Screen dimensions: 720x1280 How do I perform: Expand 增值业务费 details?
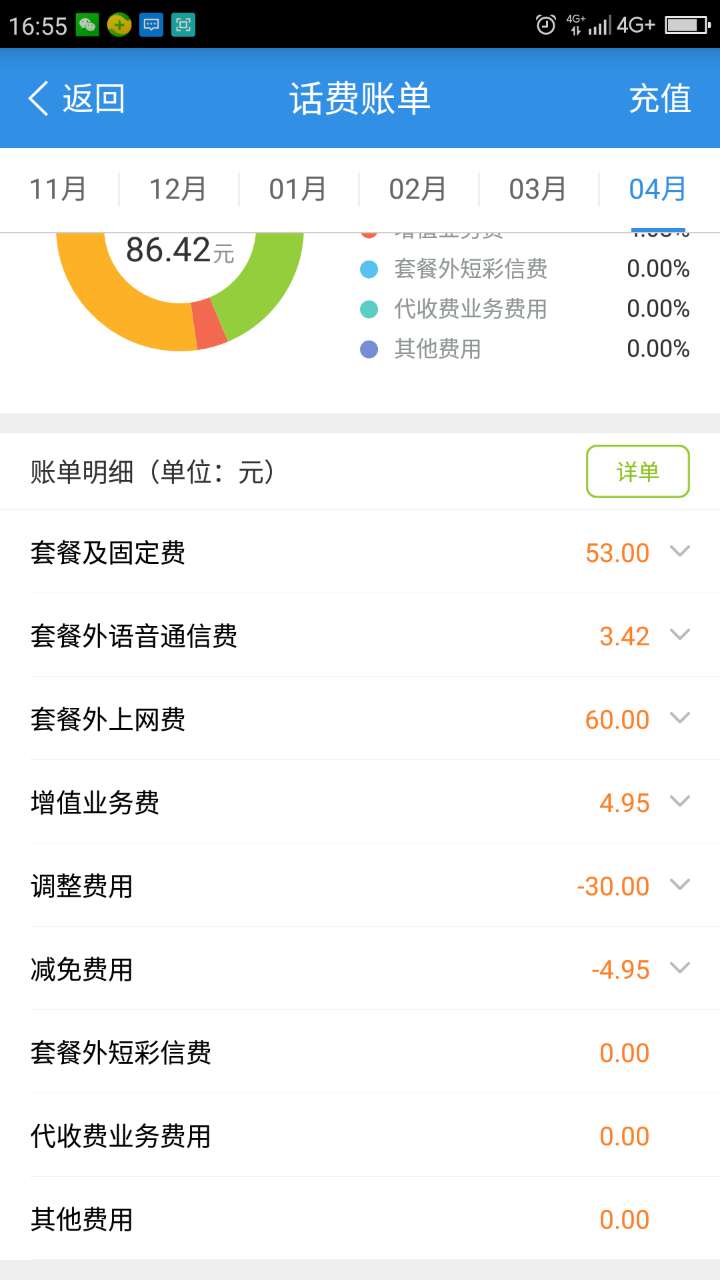[360, 802]
